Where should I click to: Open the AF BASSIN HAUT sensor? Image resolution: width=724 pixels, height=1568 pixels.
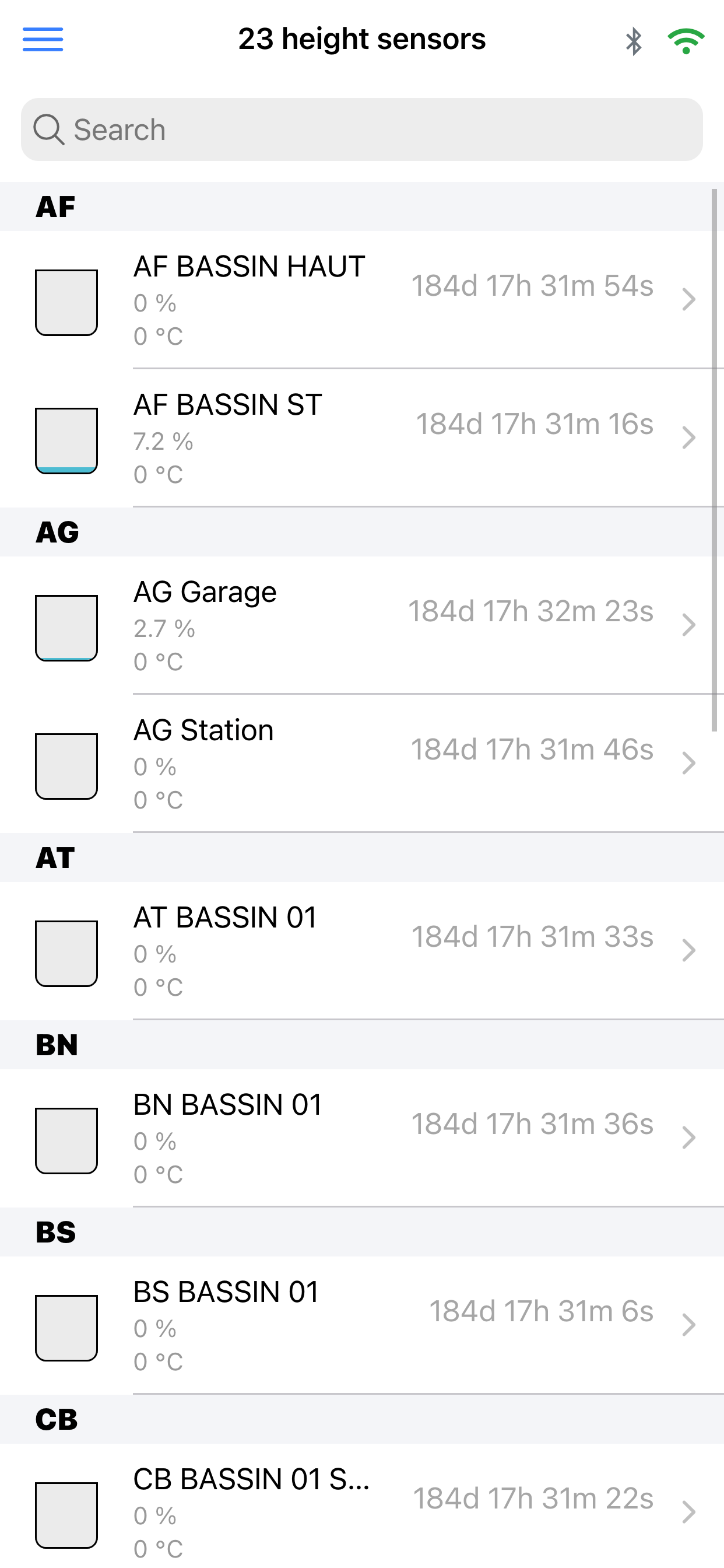(x=362, y=299)
